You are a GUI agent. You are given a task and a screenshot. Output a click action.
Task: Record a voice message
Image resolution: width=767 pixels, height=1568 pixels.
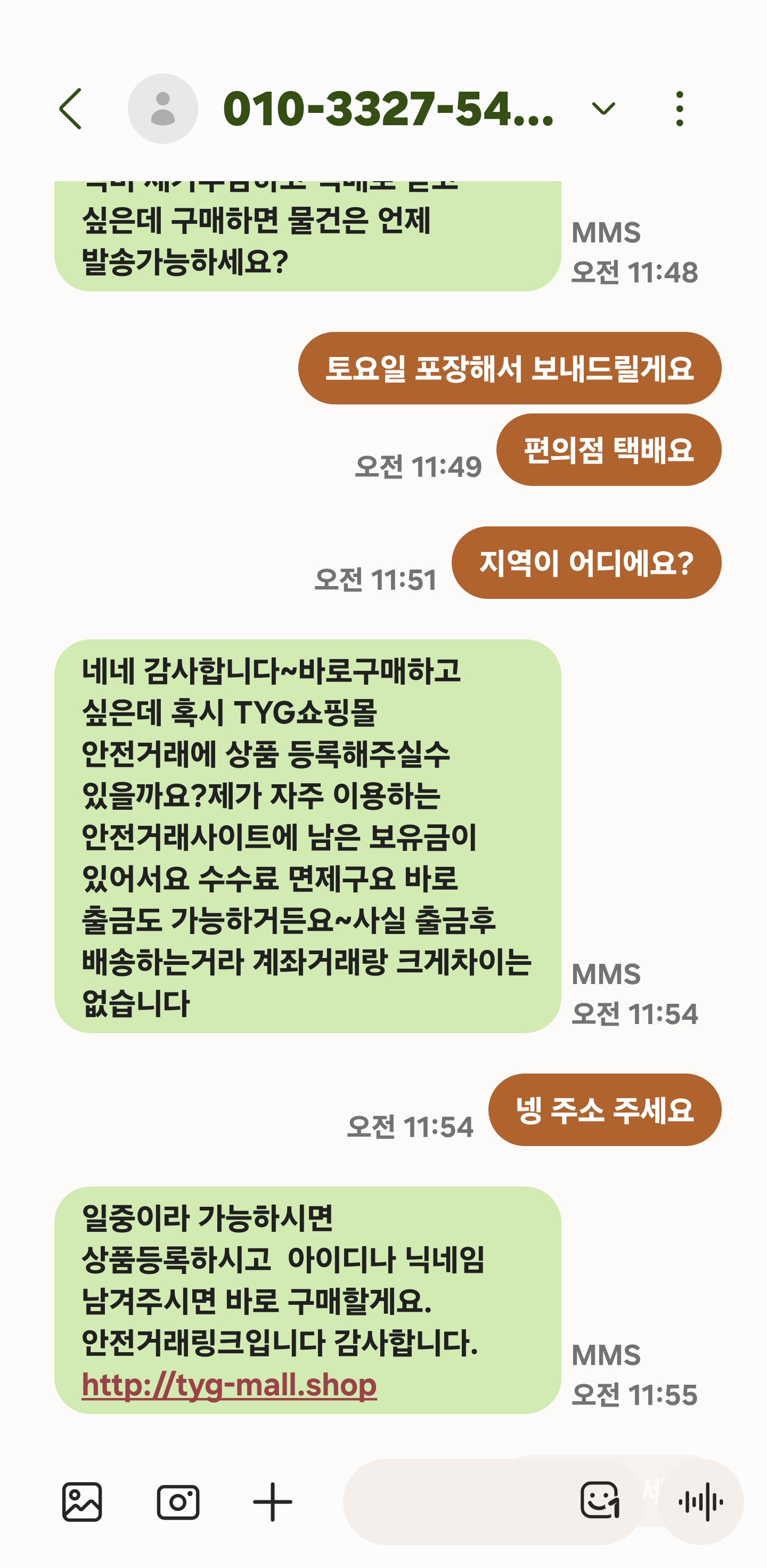tap(700, 1501)
